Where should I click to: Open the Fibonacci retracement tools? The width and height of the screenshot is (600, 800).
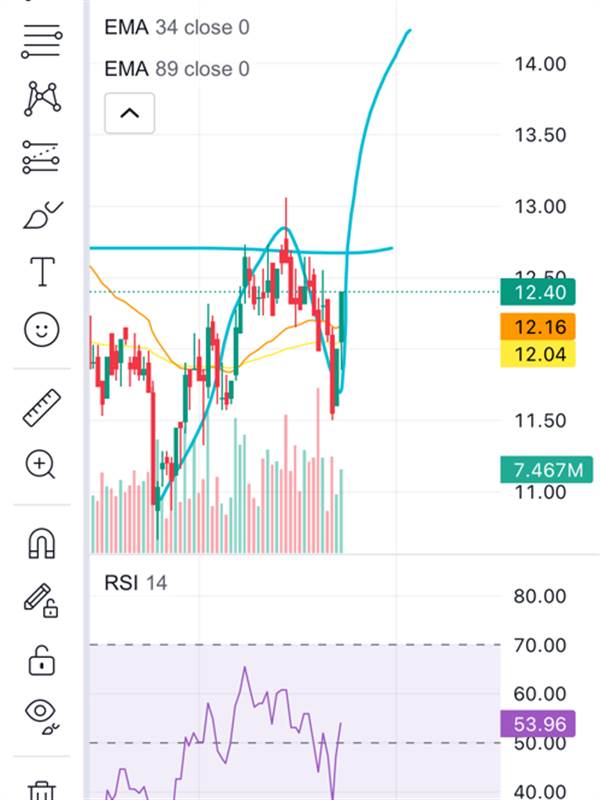41,41
